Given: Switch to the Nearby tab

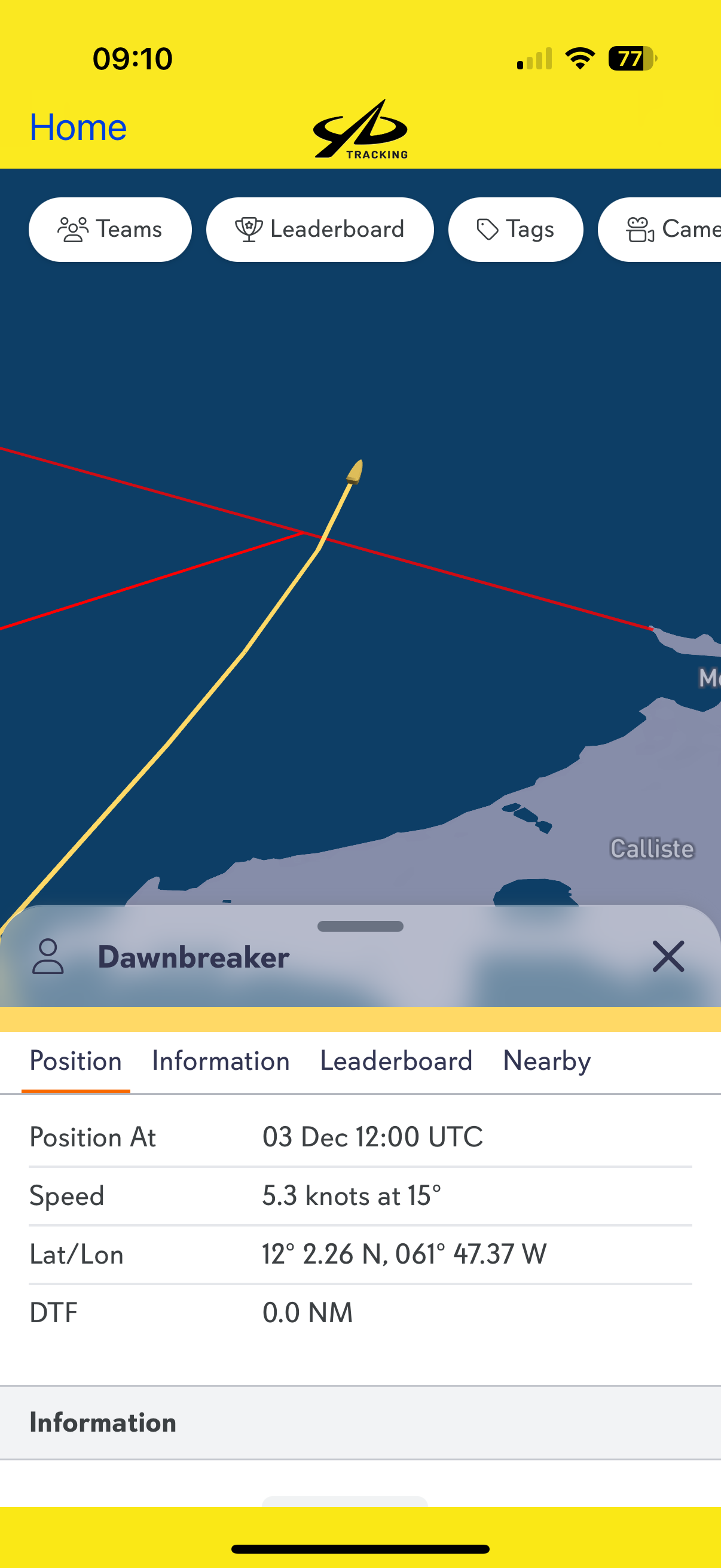Looking at the screenshot, I should pos(546,1061).
